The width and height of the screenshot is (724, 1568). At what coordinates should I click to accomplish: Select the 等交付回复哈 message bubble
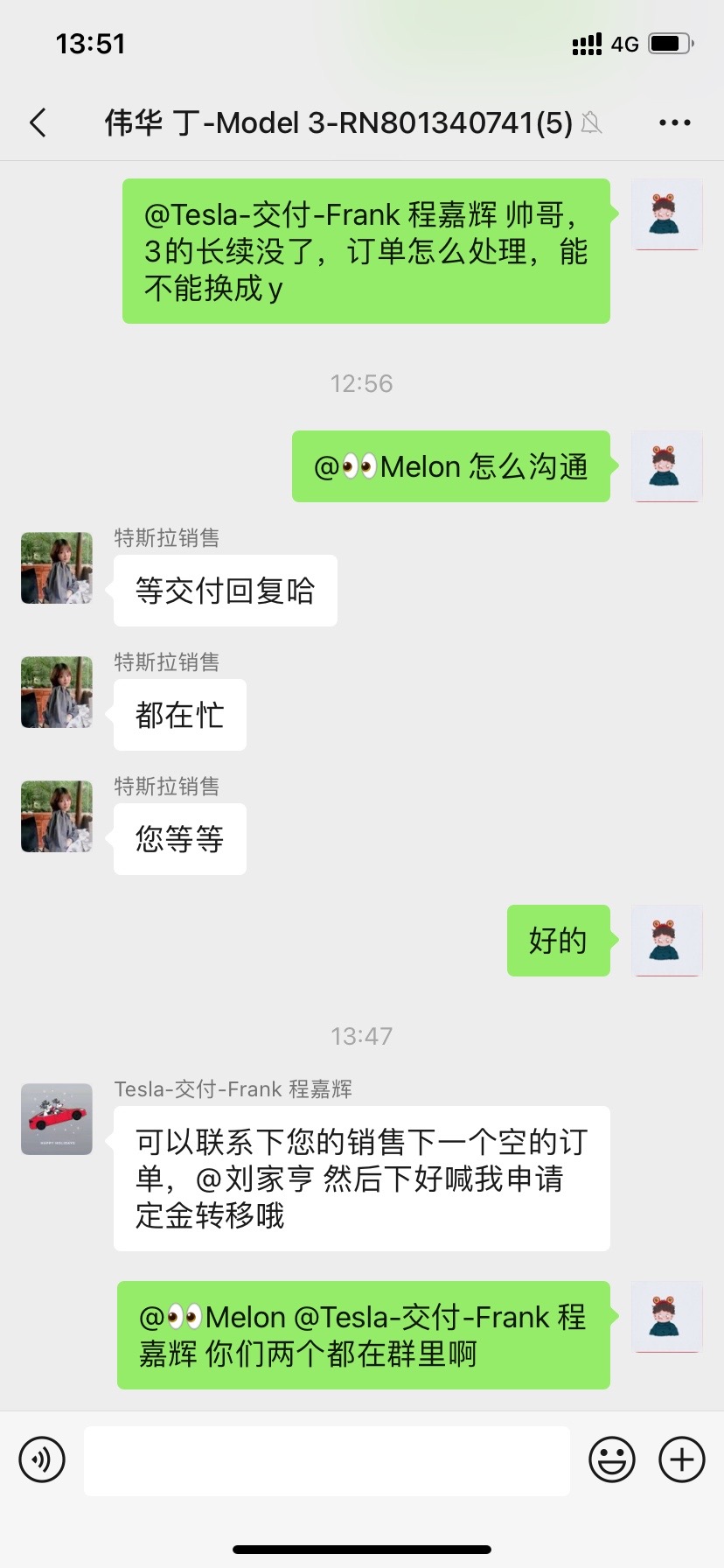pyautogui.click(x=225, y=590)
